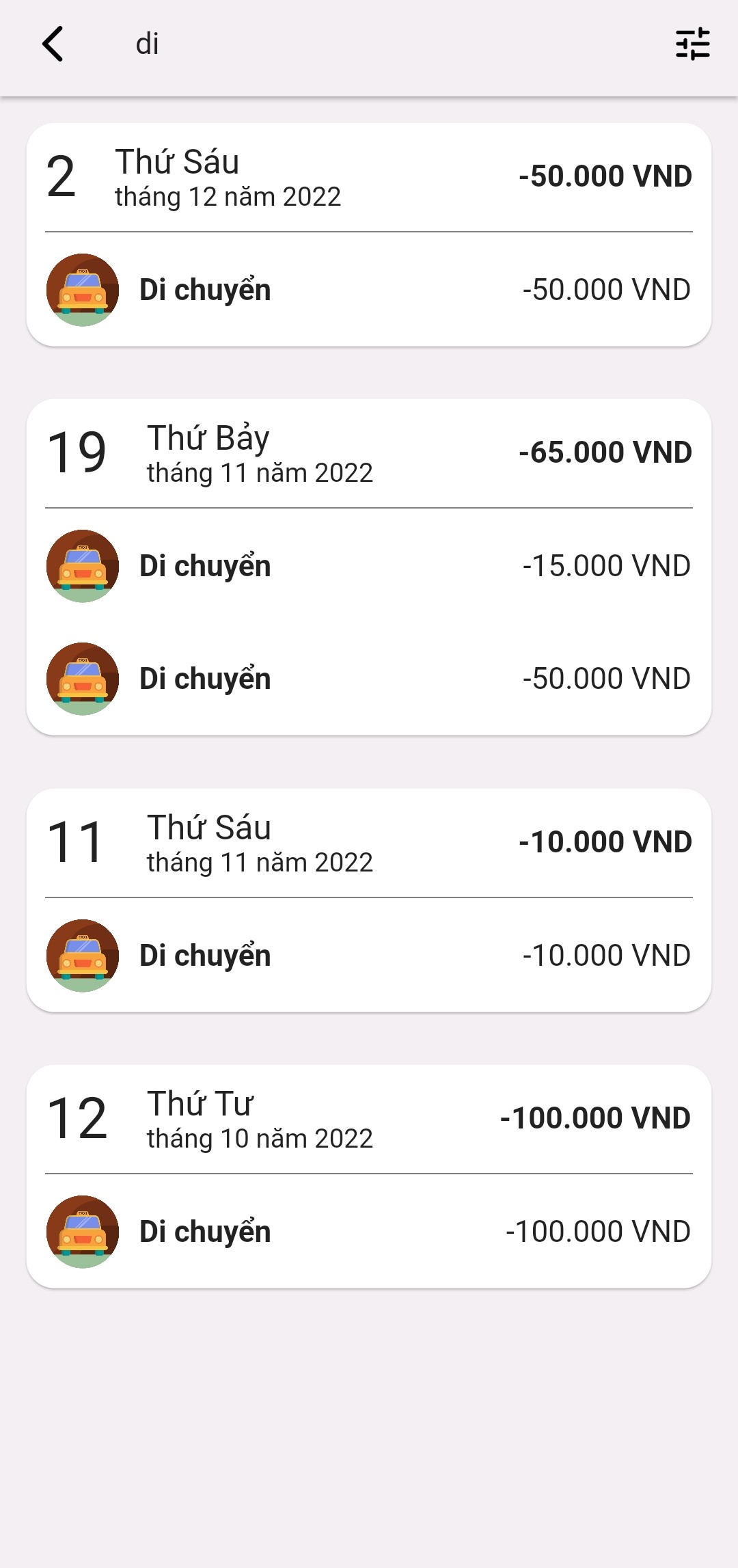
Task: Open the second Di chuyển entry of November 19
Action: click(369, 679)
